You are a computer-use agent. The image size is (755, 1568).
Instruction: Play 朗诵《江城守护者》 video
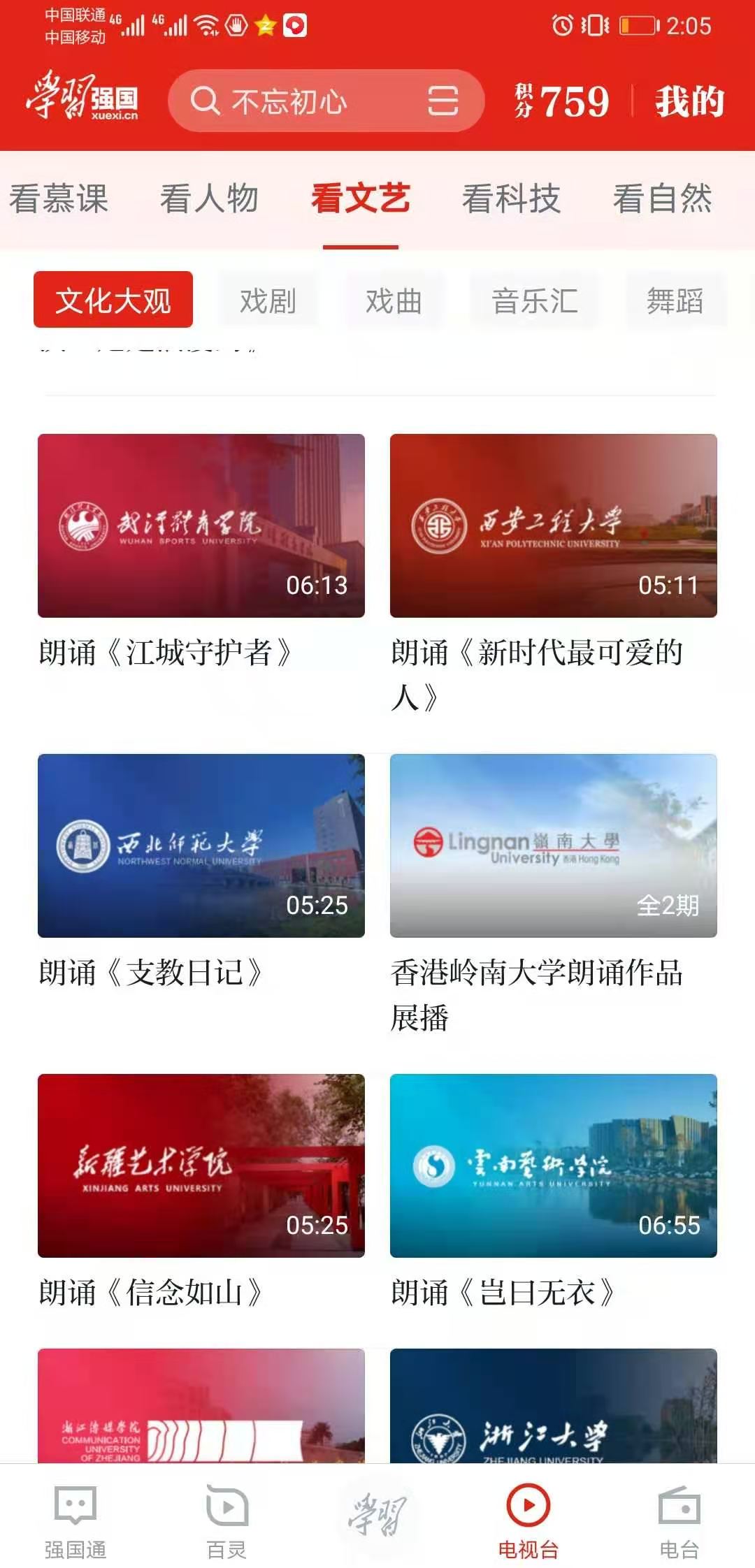[201, 525]
